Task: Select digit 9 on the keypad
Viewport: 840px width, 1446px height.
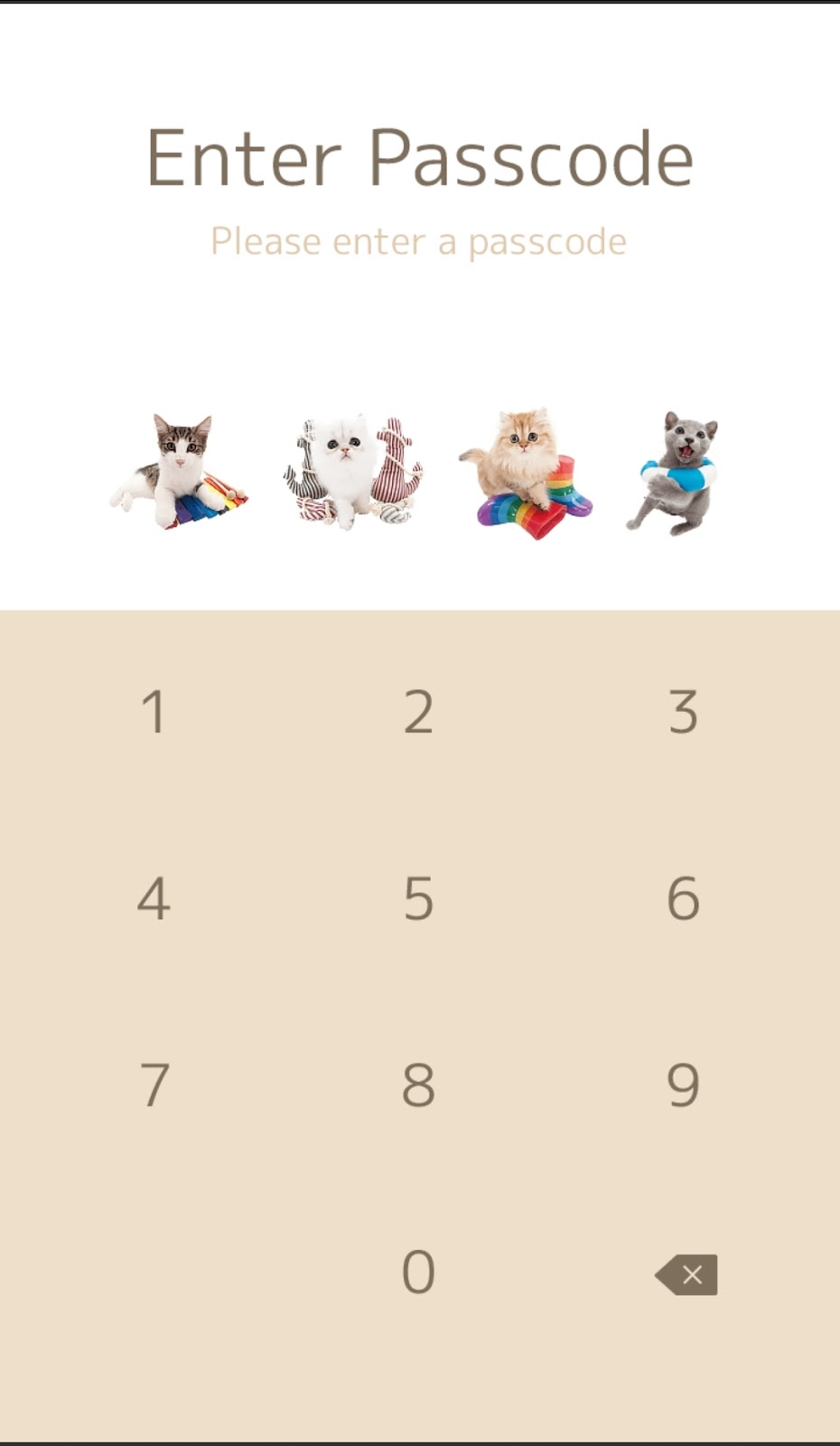Action: tap(684, 1084)
